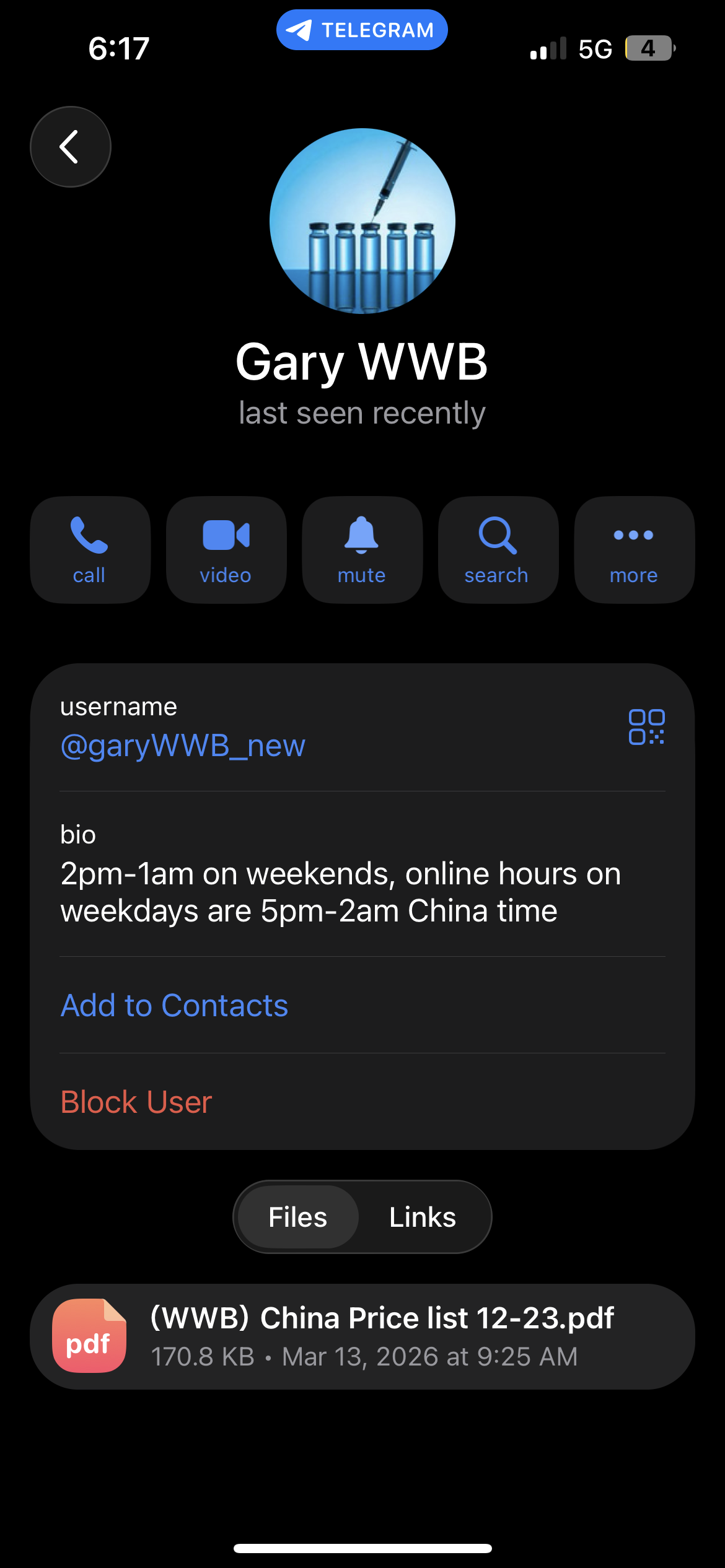The image size is (725, 1568).
Task: Go back using the back arrow
Action: 70,147
